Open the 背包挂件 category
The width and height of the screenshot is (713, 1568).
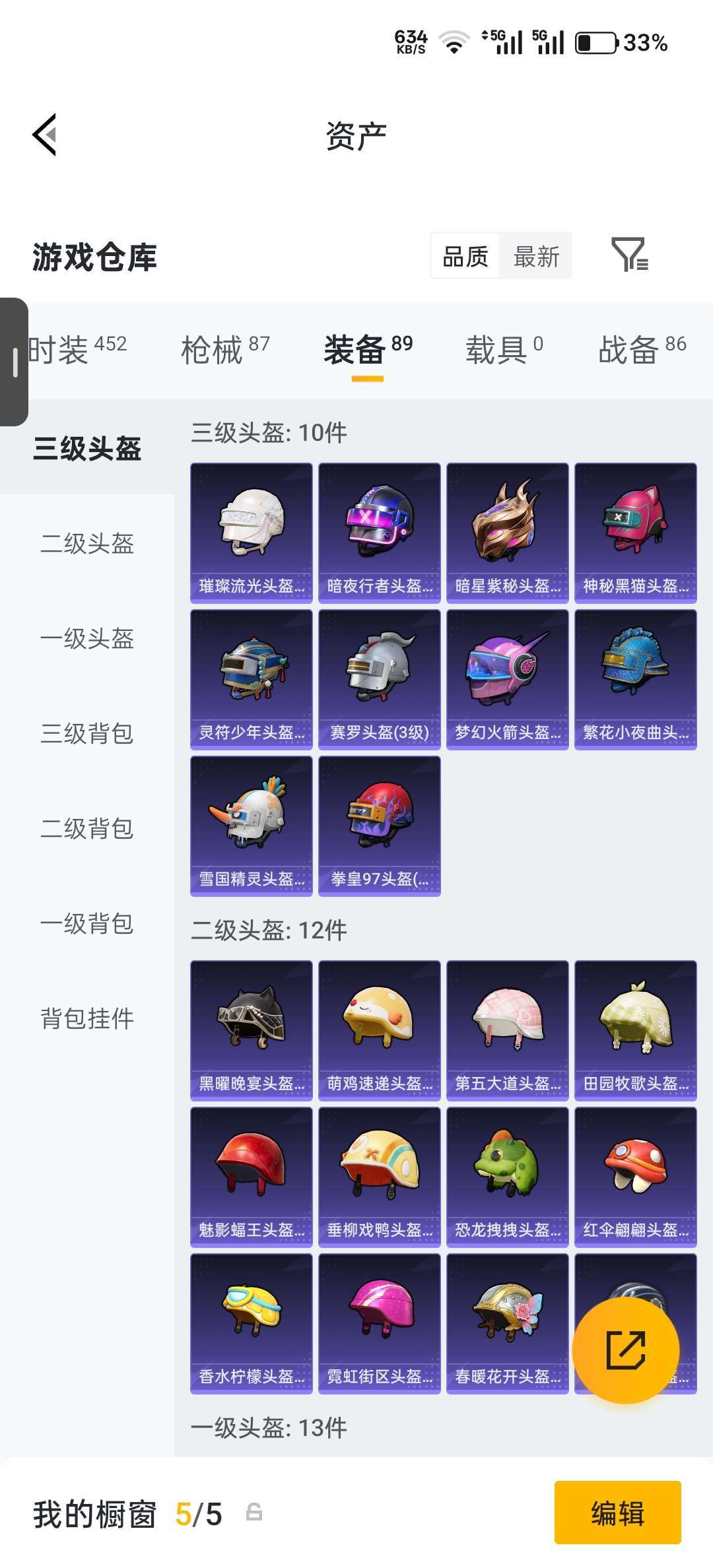[x=87, y=1019]
